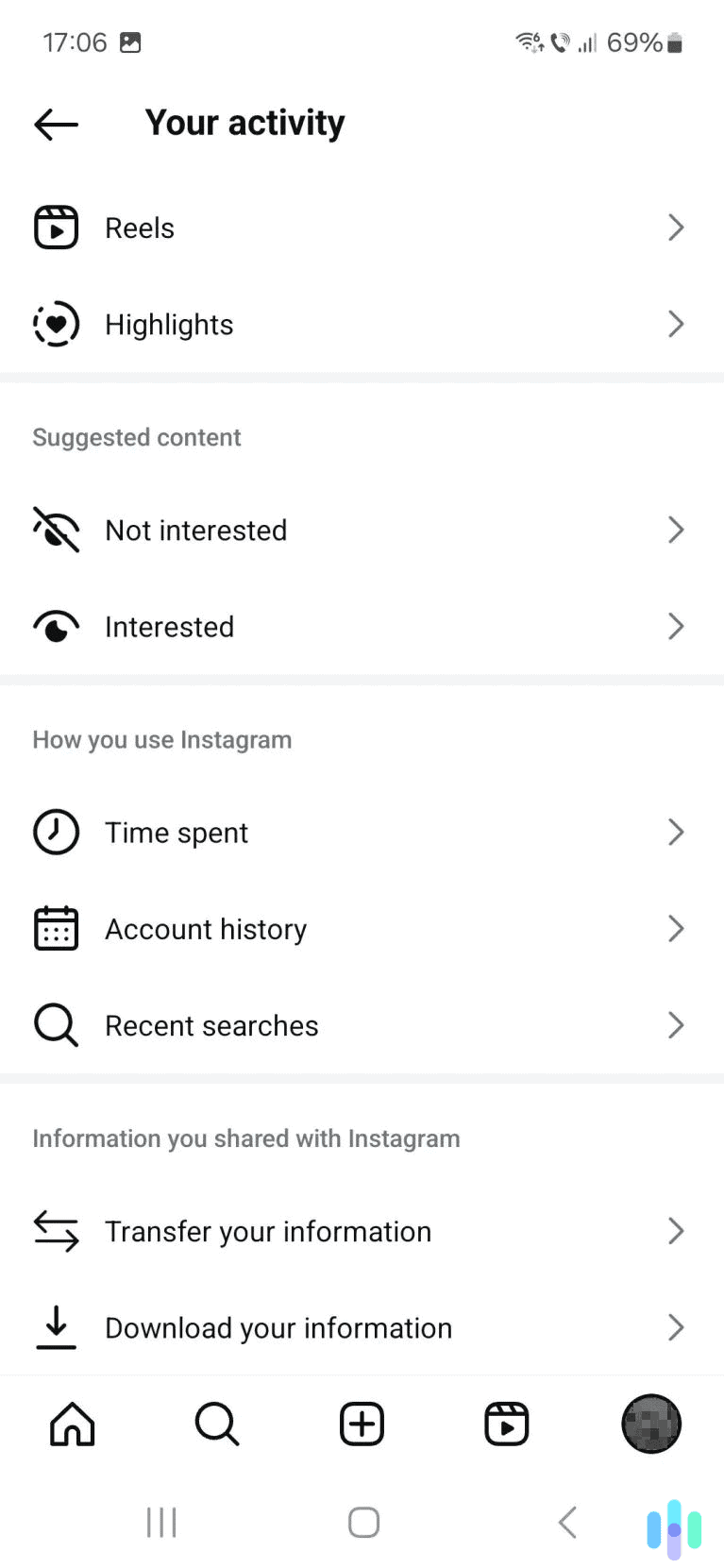Open the create post plus icon

[361, 1424]
